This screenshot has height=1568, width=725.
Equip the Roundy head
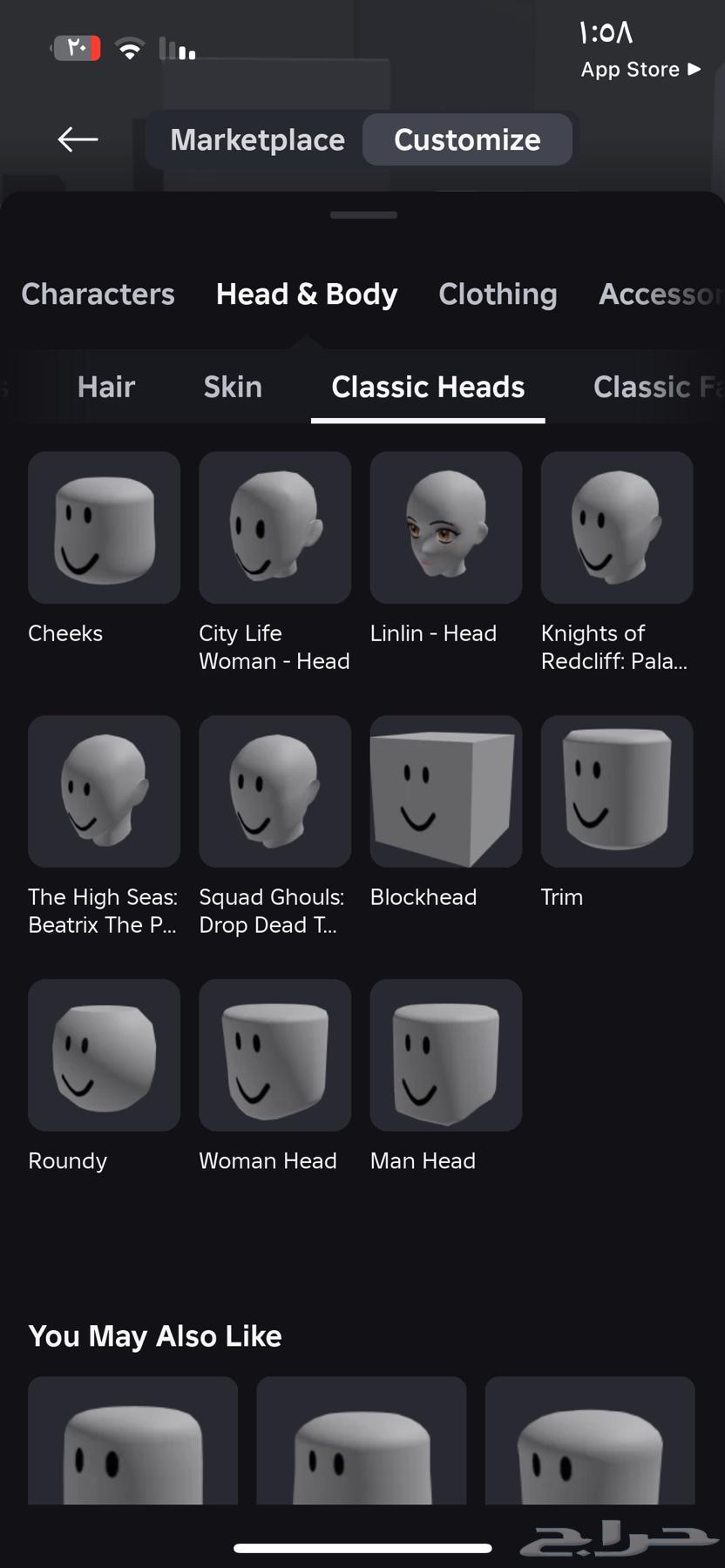(104, 1056)
